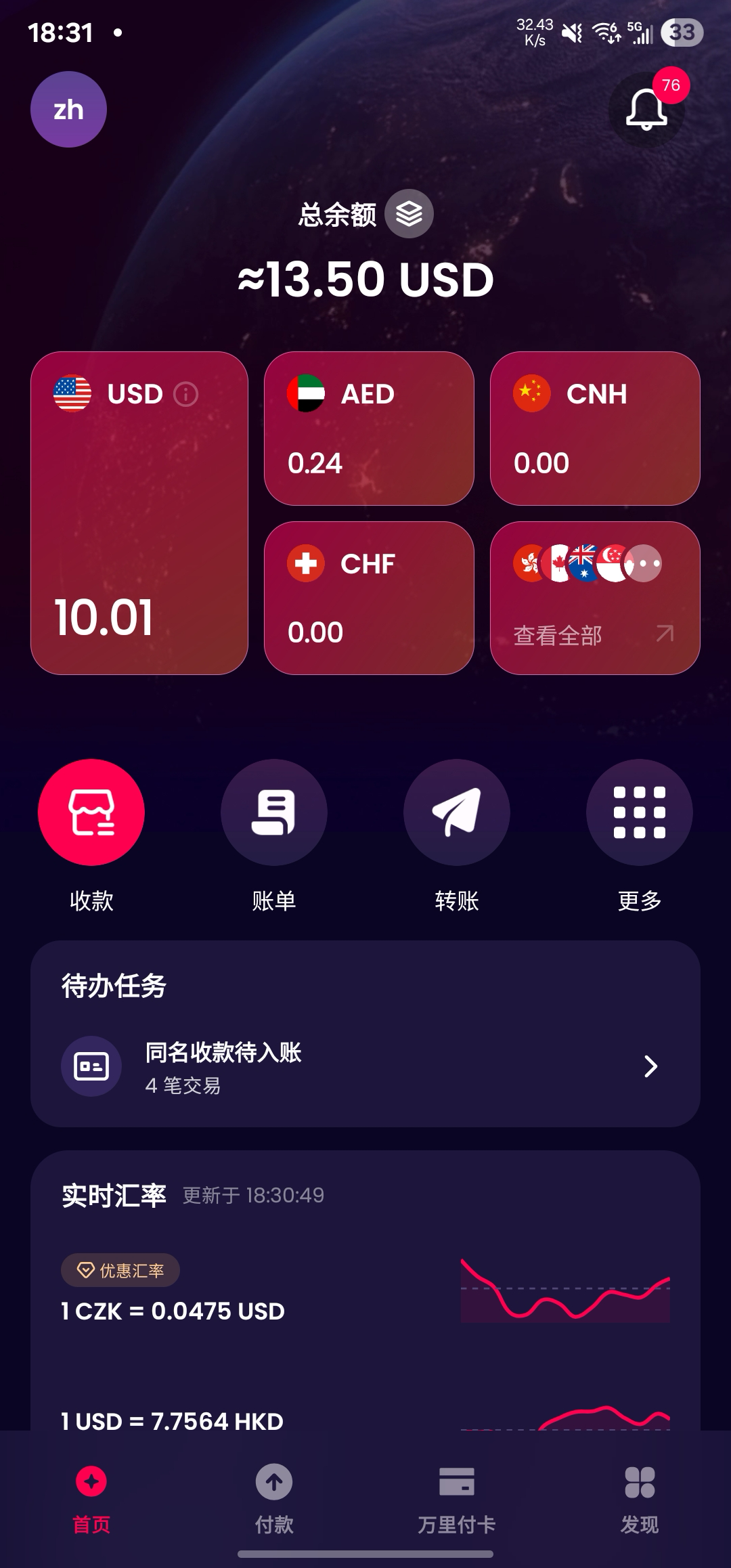
Task: View all currencies via 查看全部
Action: 594,598
